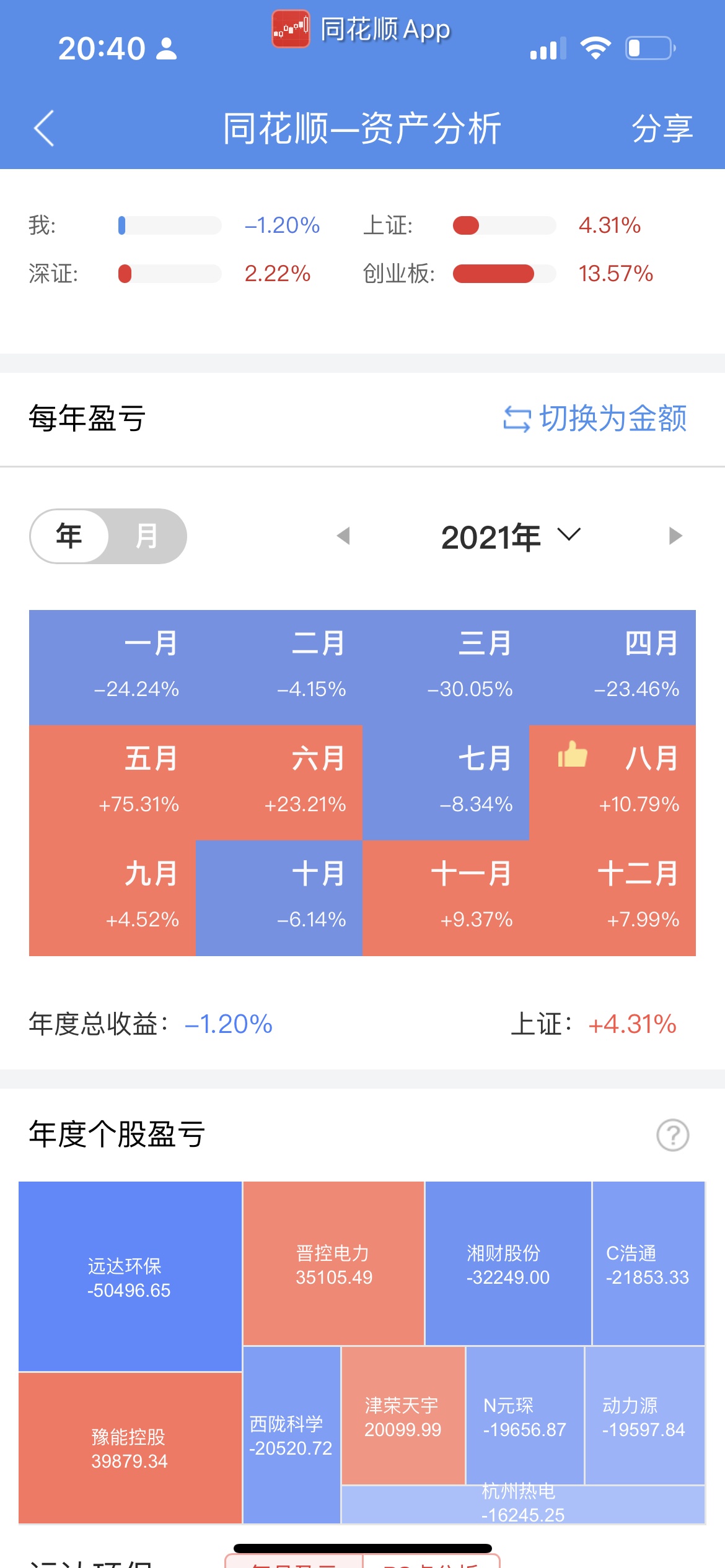
Task: Go to the next year arrow
Action: (675, 536)
